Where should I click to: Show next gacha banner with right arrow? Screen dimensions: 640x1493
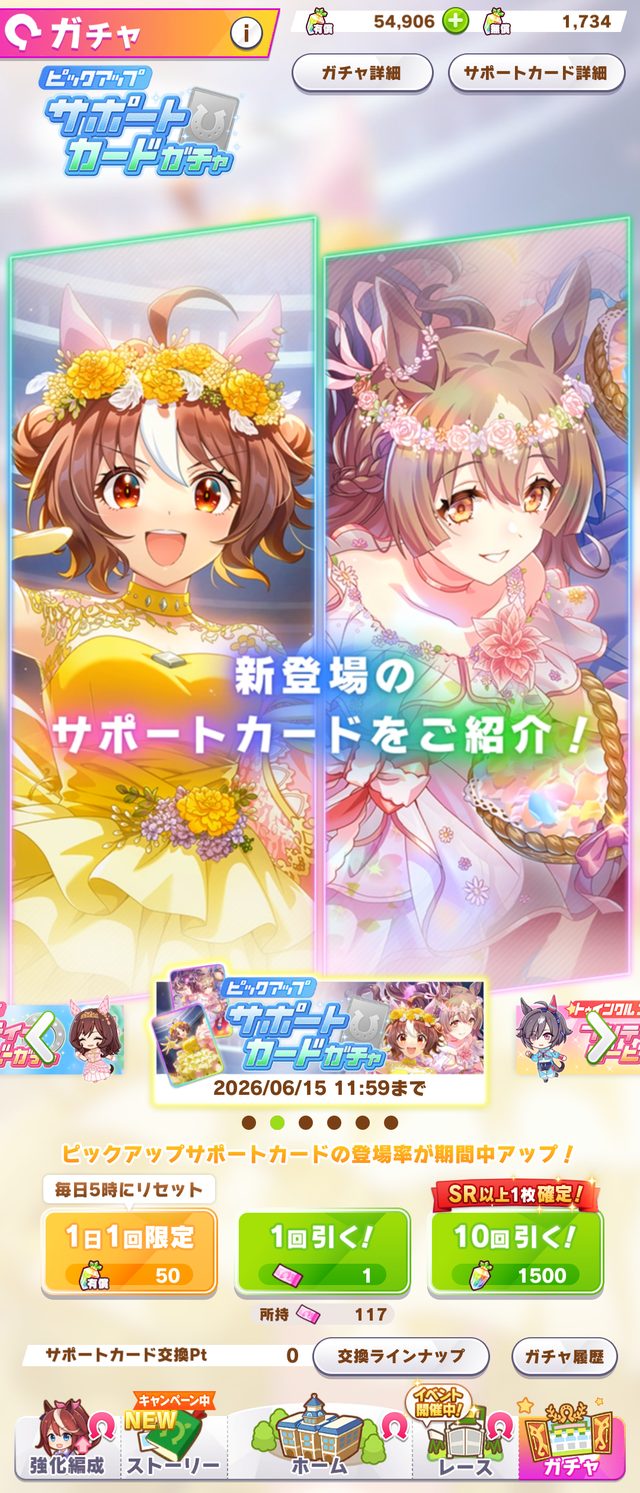[x=599, y=1038]
